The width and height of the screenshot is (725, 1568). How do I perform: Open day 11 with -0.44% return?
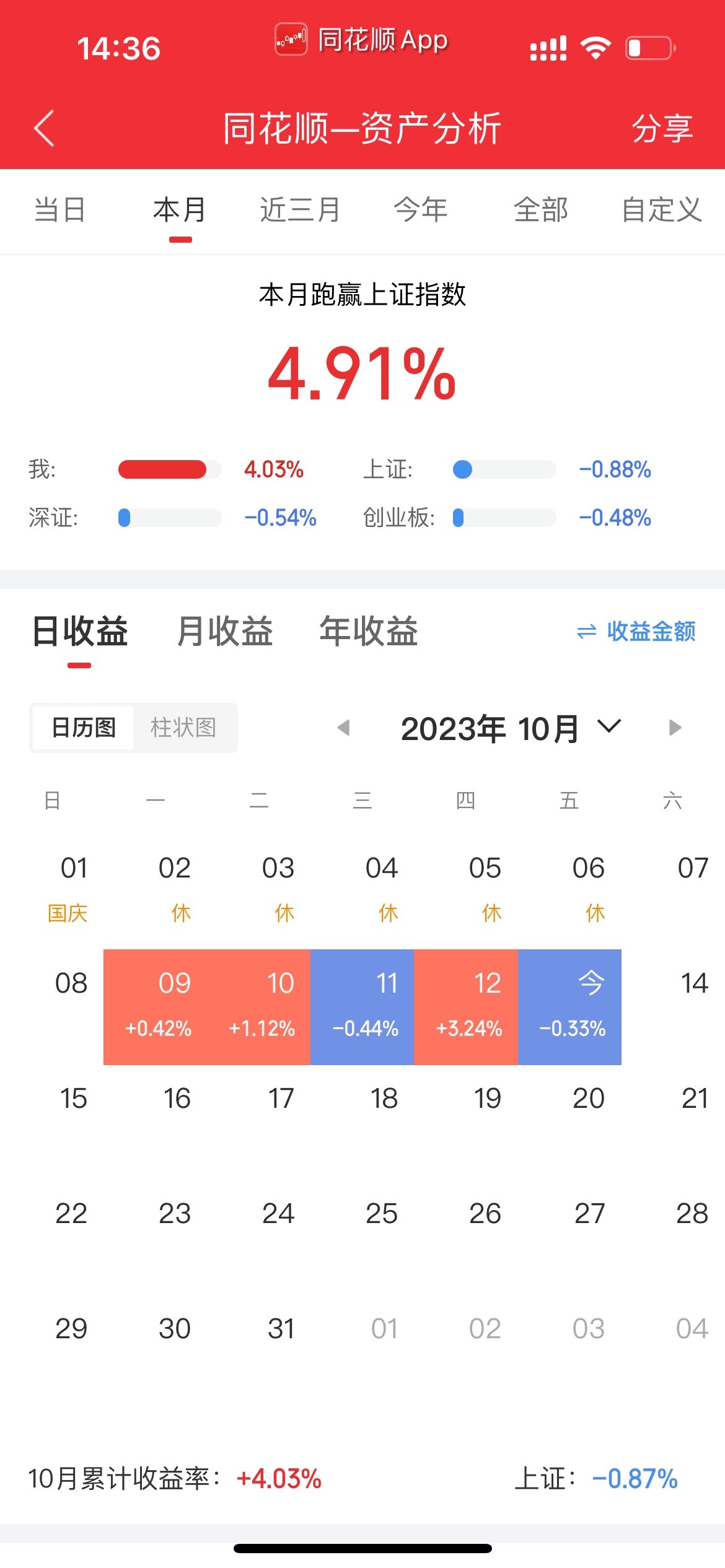coord(362,1007)
